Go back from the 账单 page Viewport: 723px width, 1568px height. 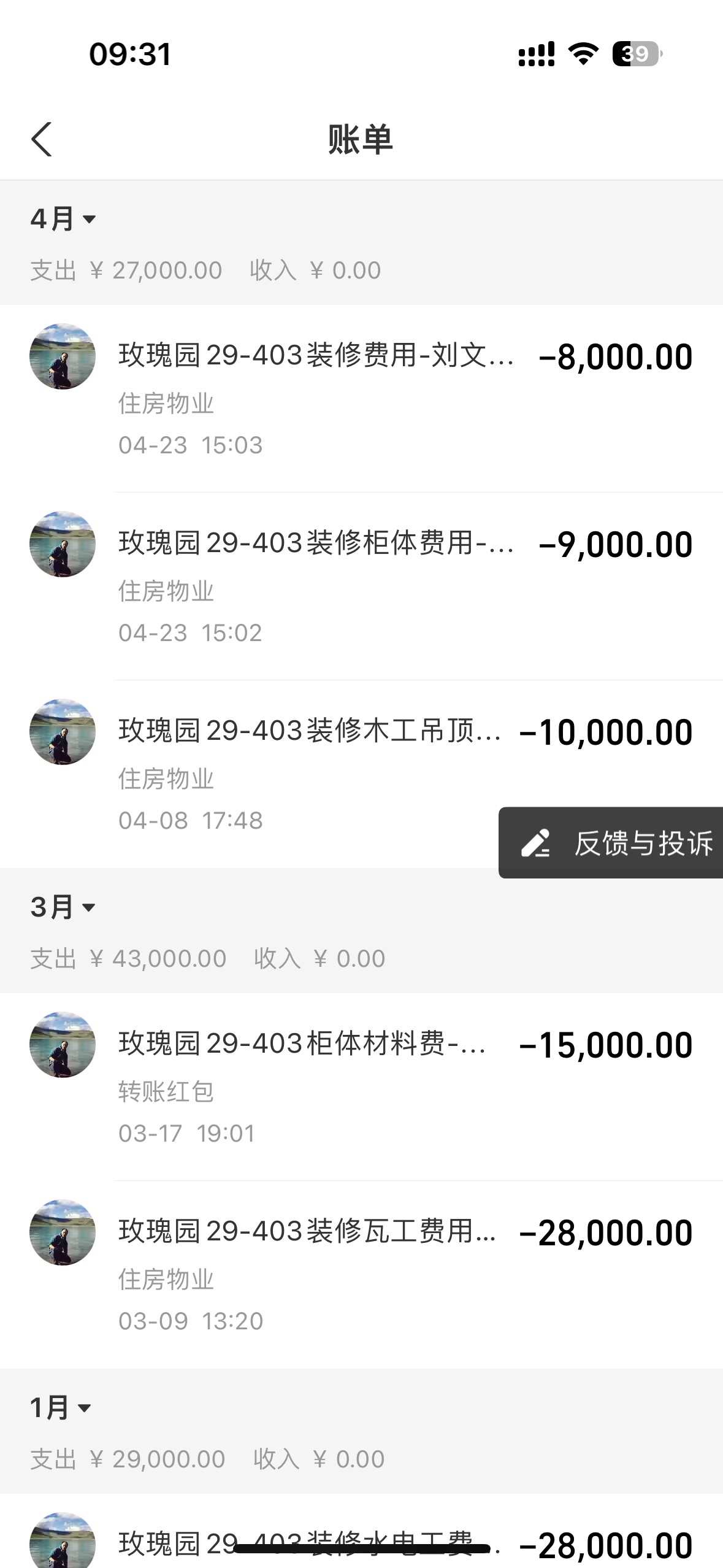[x=42, y=139]
